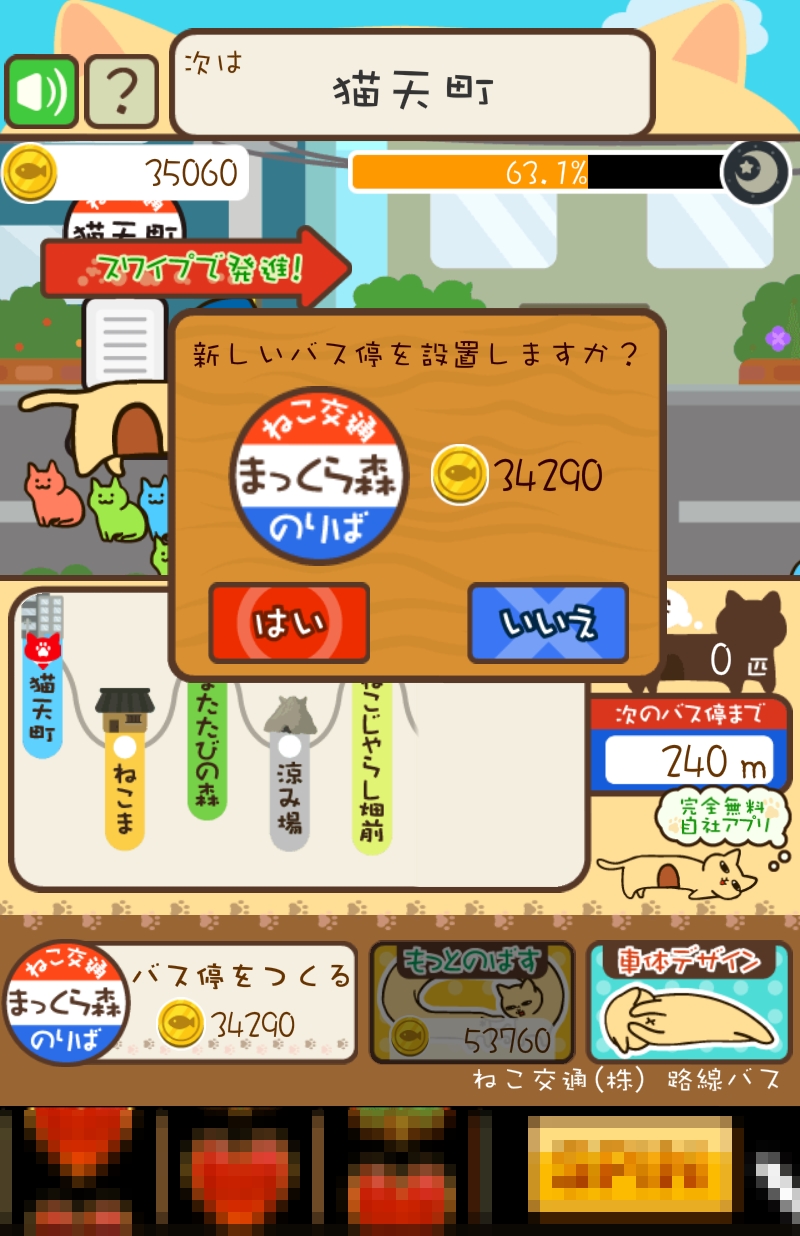Open the pixelated ad banner at bottom

(400, 1172)
